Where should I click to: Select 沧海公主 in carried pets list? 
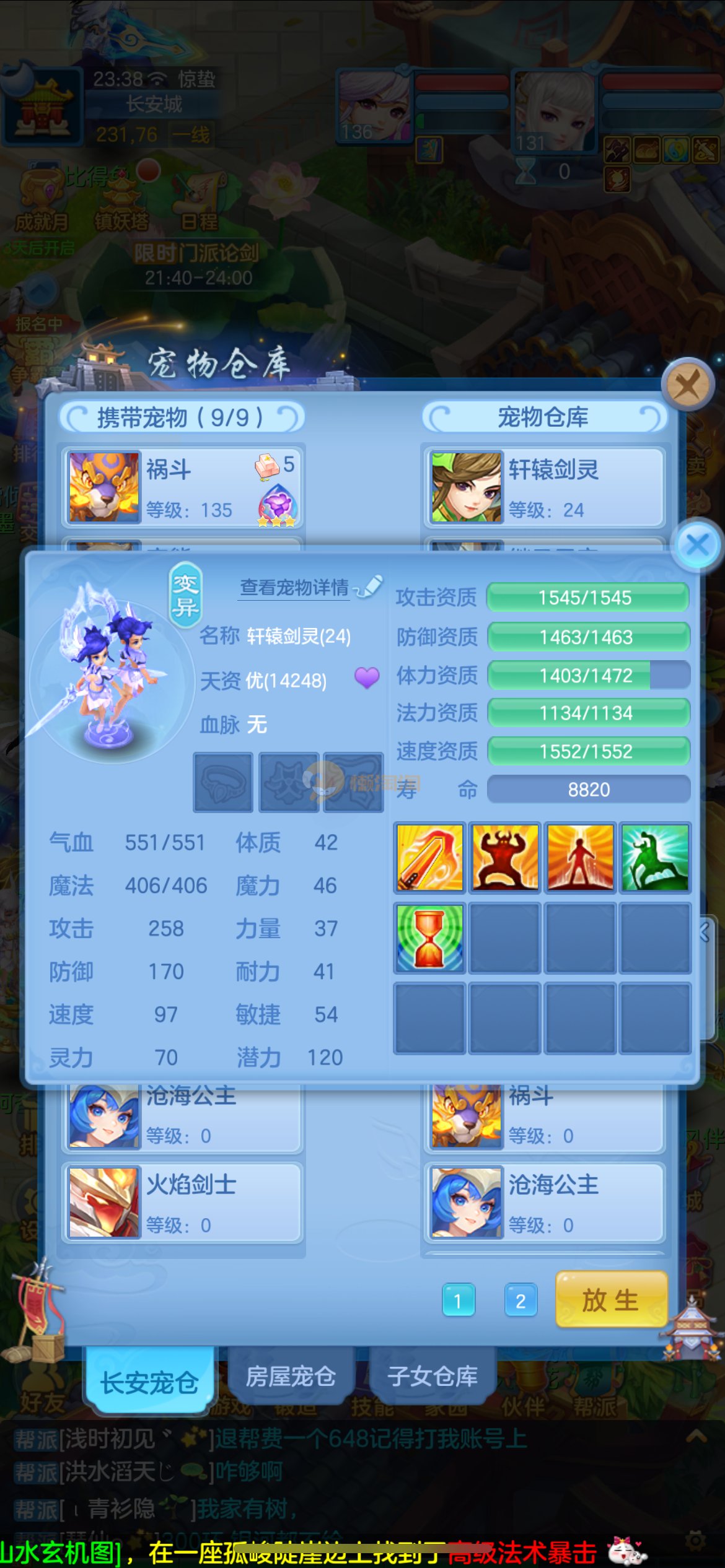click(x=182, y=1118)
